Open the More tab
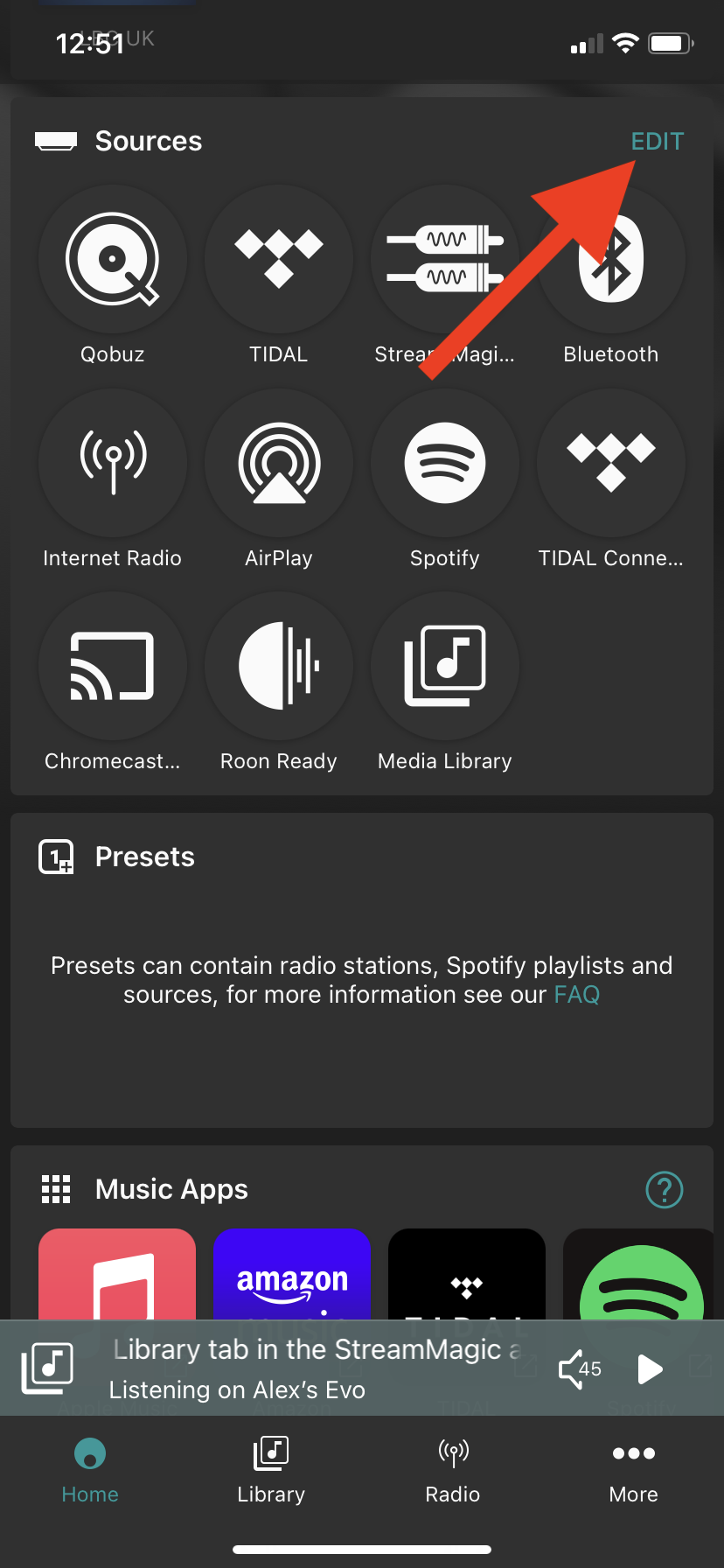Screen dimensions: 724x1568 [x=634, y=1470]
